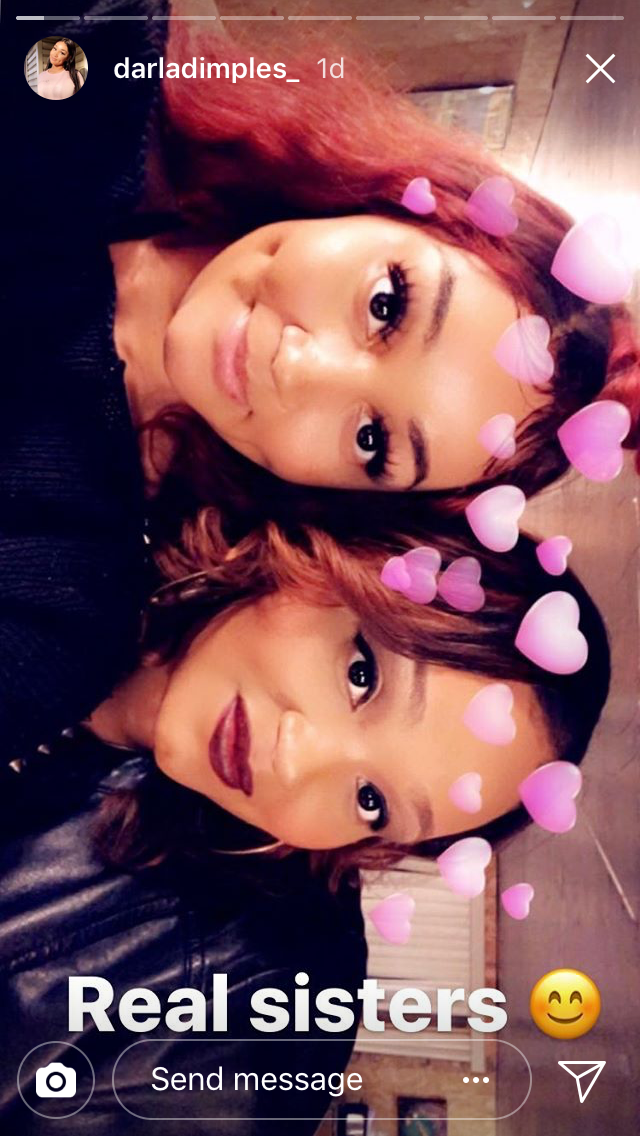Close the story viewer
The height and width of the screenshot is (1136, 640).
pyautogui.click(x=600, y=69)
